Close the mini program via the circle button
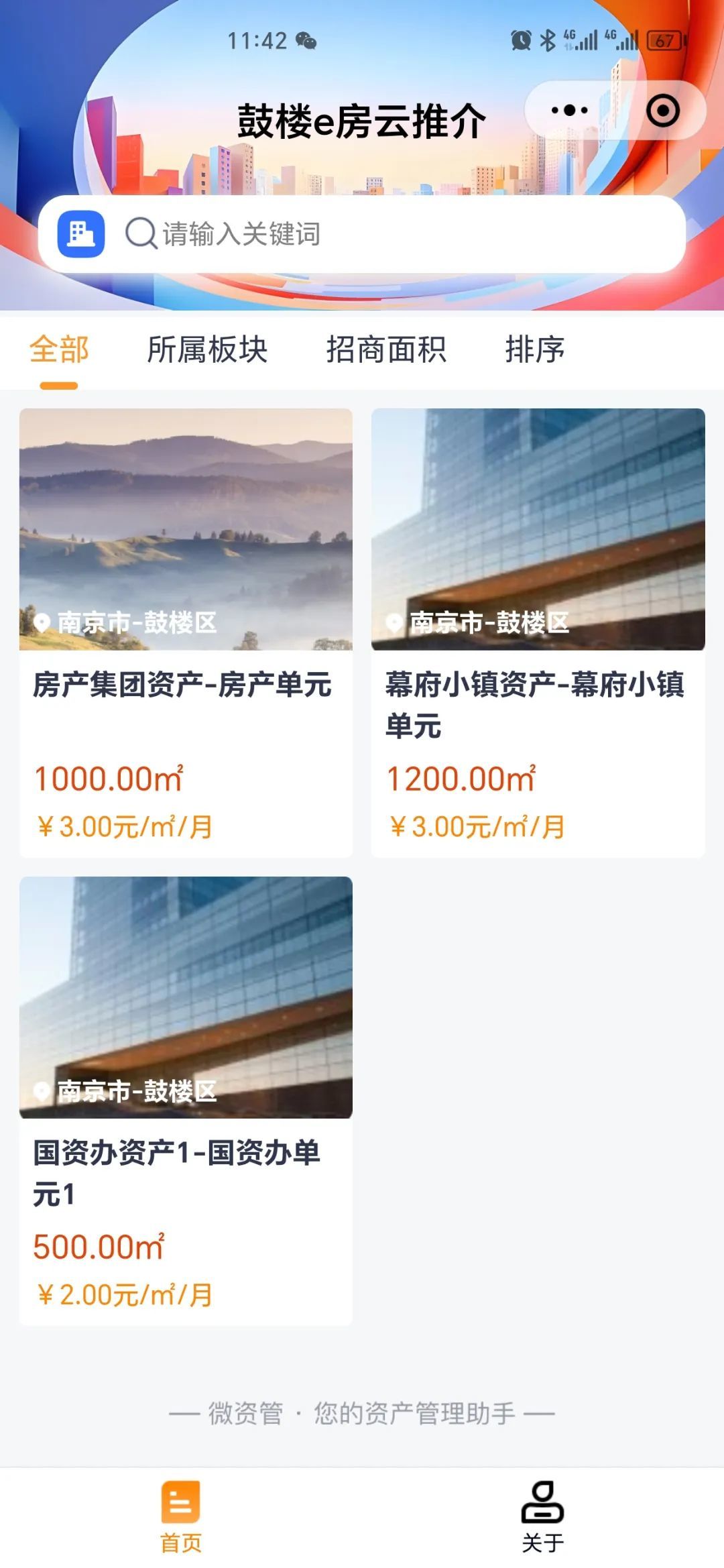This screenshot has width=724, height=1568. click(662, 111)
